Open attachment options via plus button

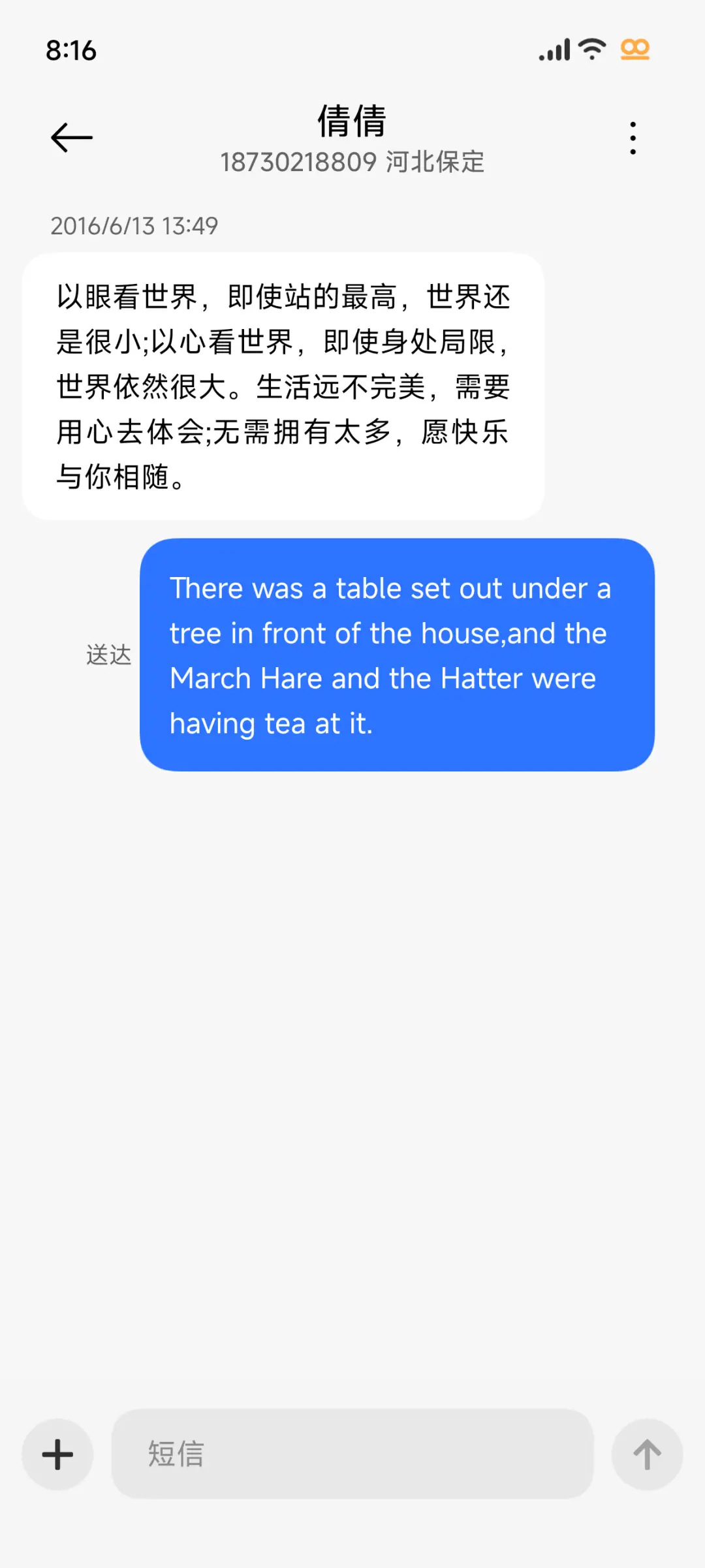pyautogui.click(x=57, y=1454)
